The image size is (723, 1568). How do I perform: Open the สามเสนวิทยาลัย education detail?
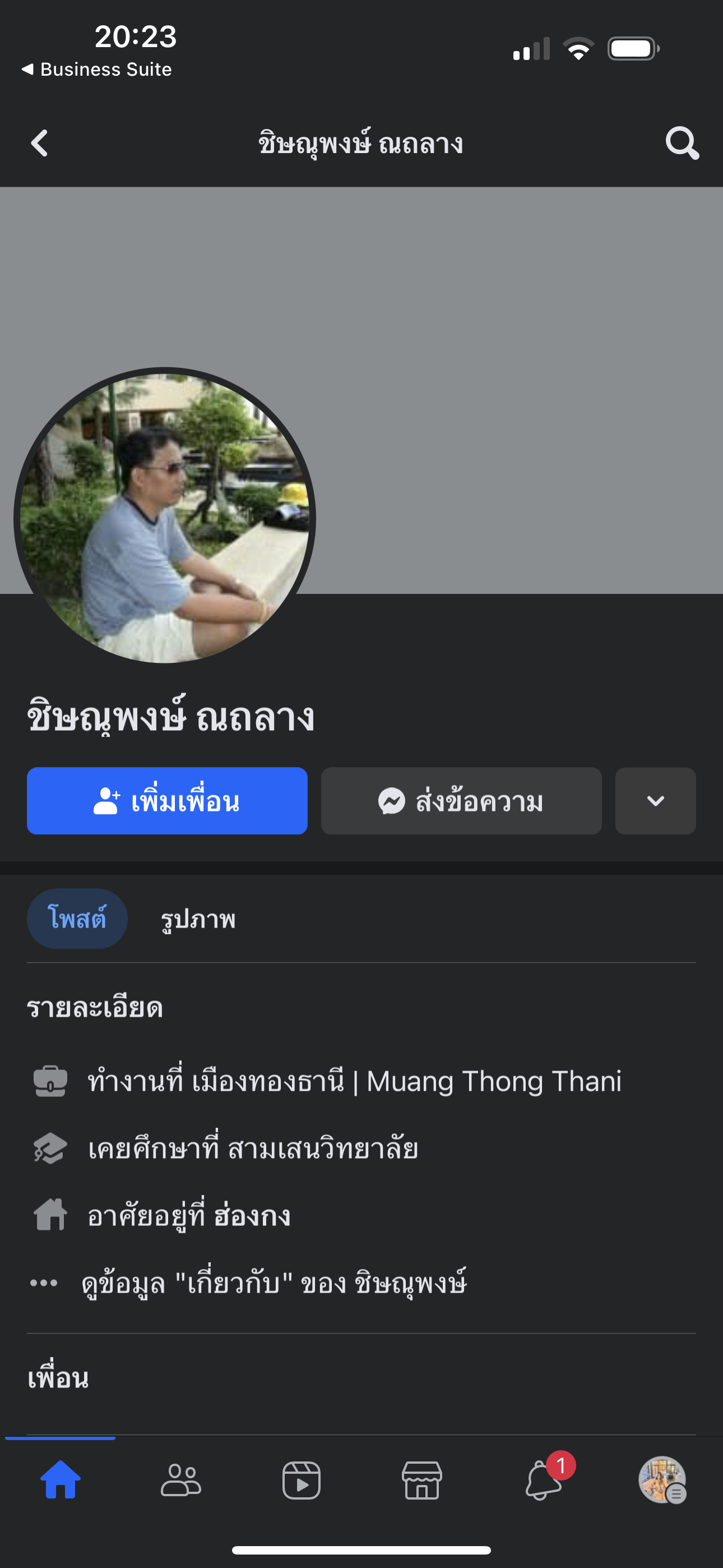[x=253, y=1149]
